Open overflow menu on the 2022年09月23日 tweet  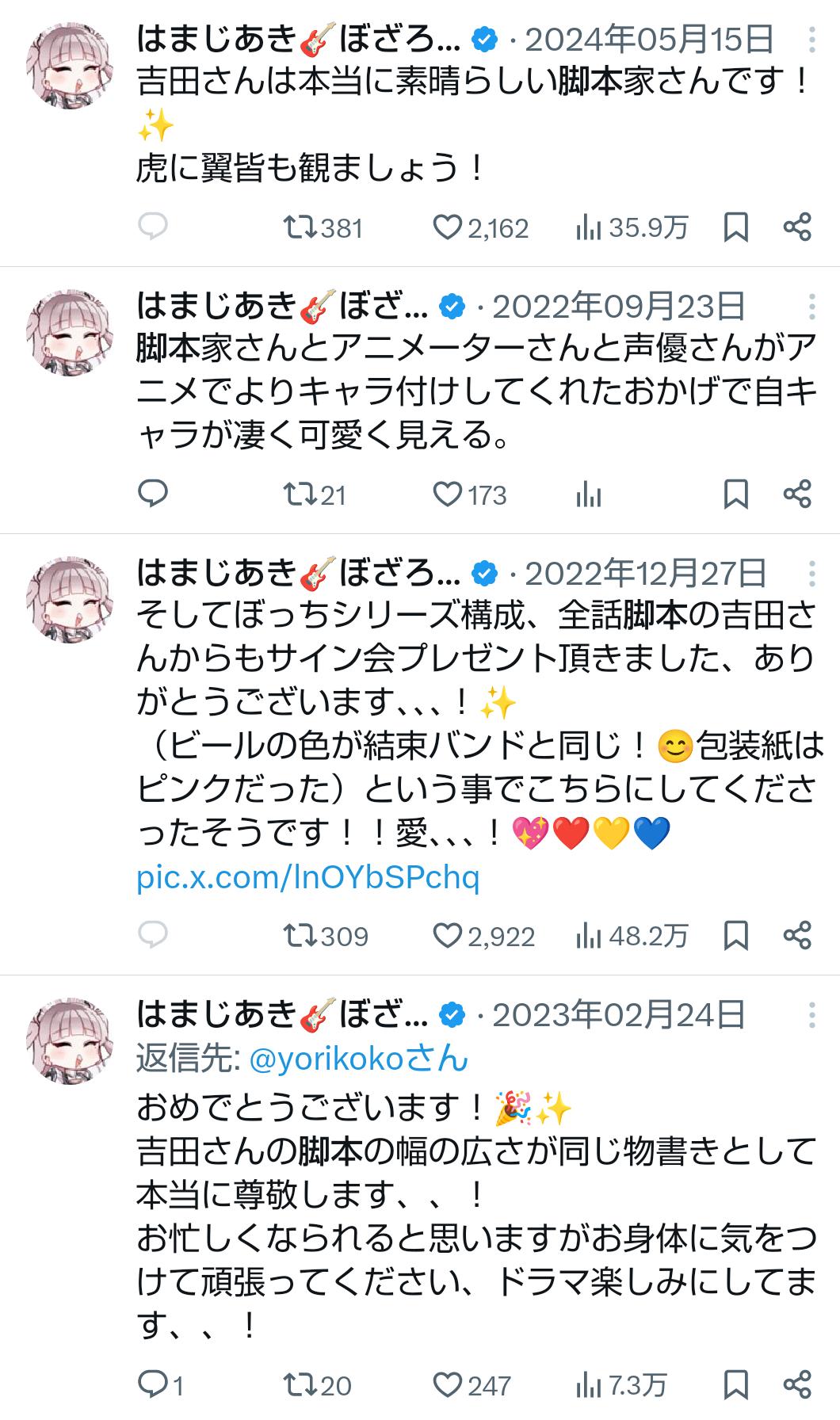[x=811, y=306]
